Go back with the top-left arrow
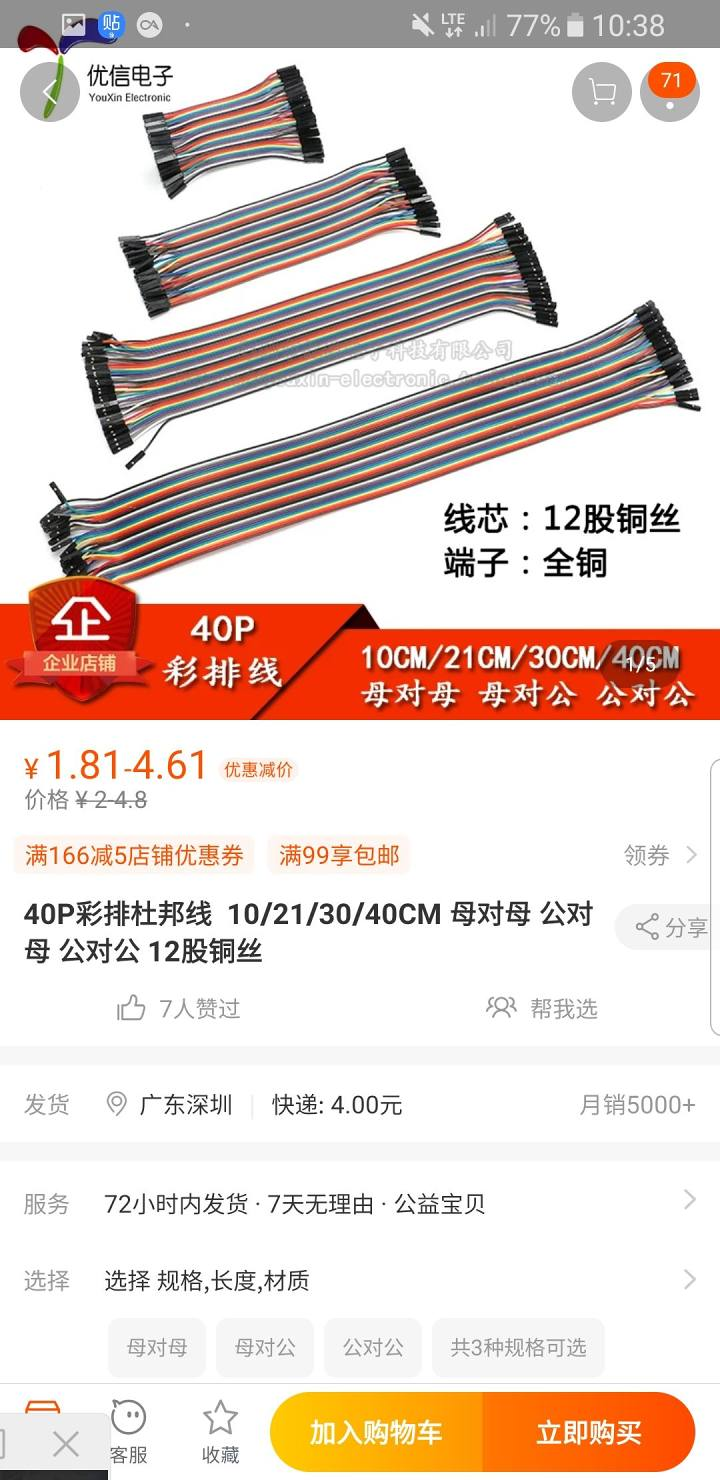Image resolution: width=720 pixels, height=1480 pixels. coord(49,92)
